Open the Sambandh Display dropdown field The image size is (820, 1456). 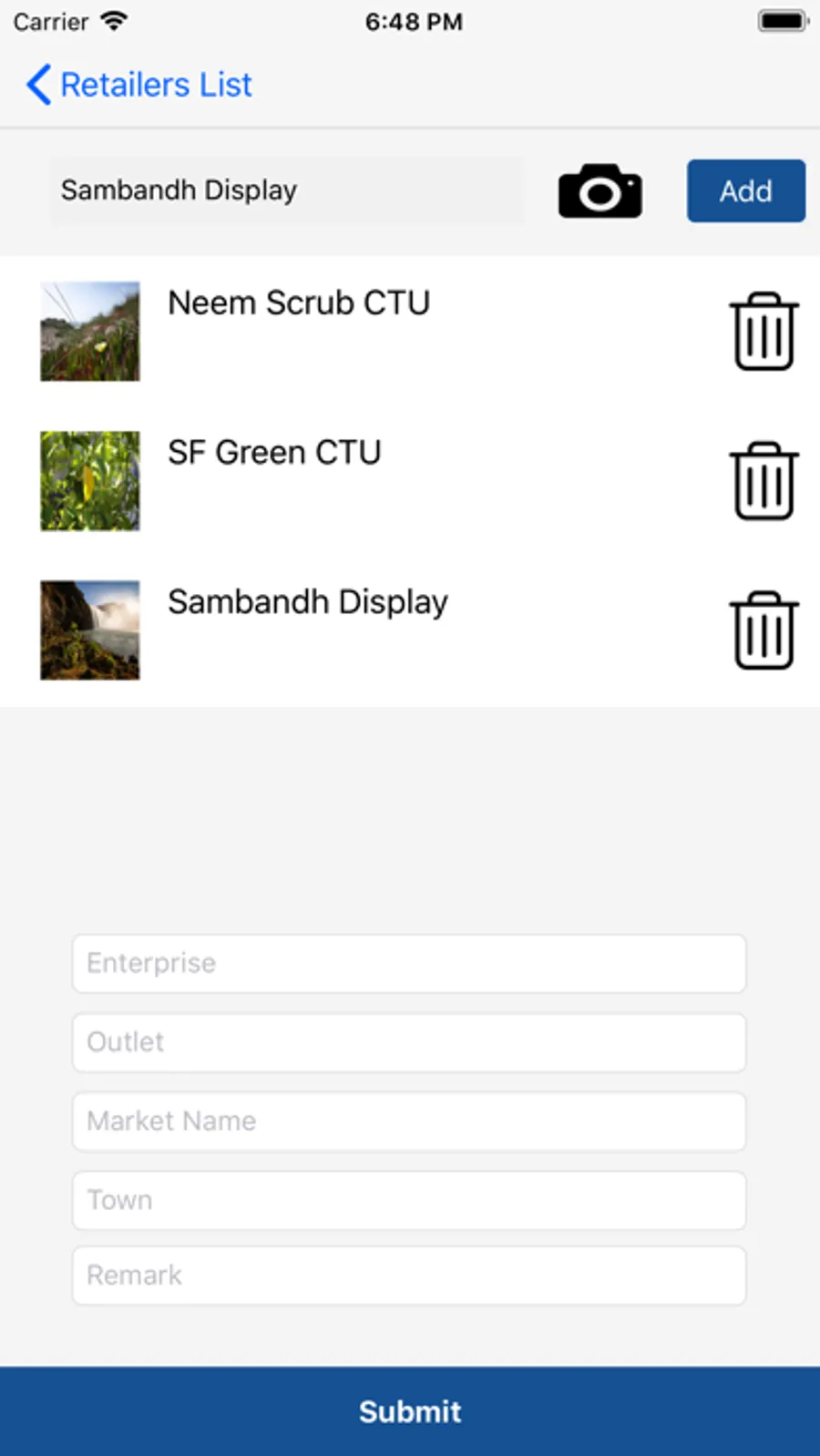(x=287, y=190)
